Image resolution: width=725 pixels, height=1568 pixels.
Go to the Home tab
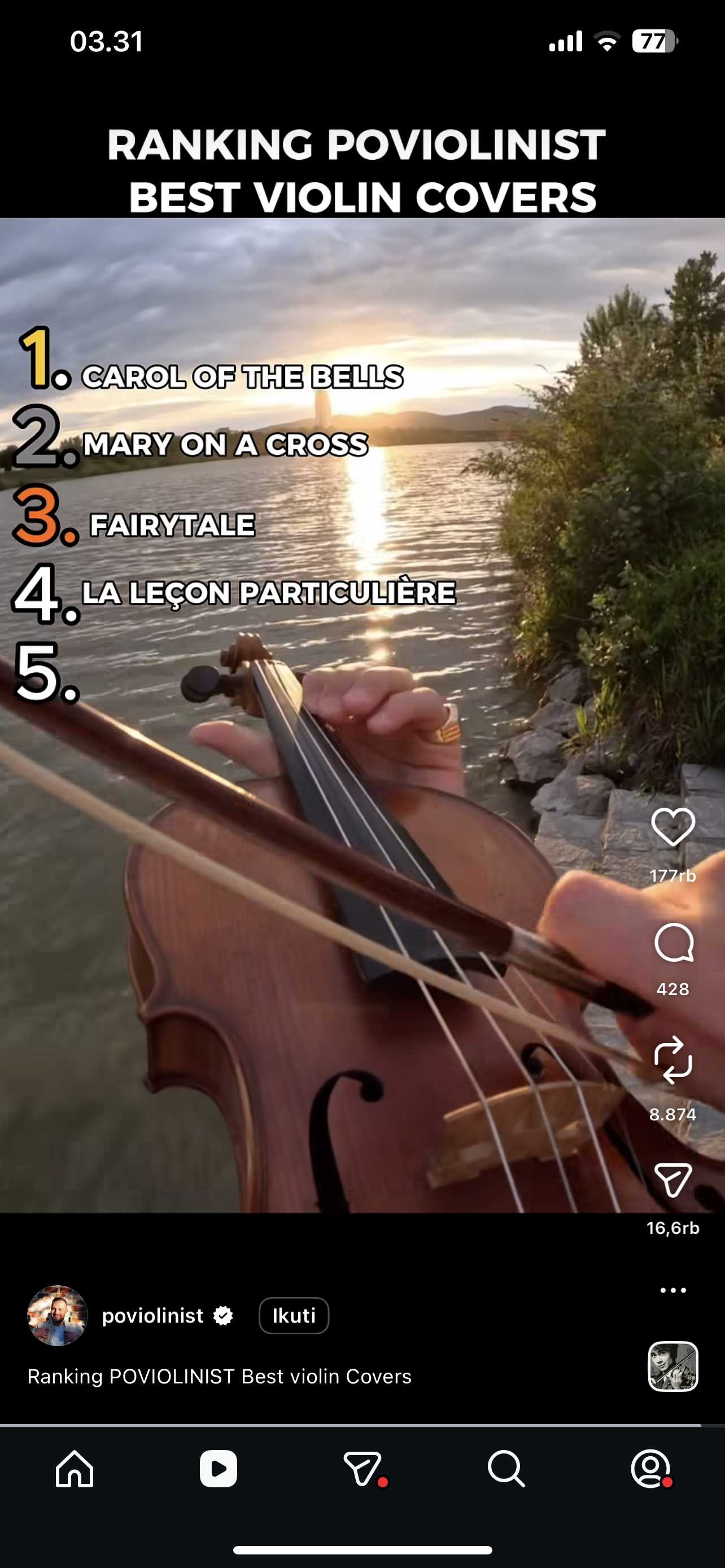[x=75, y=1468]
